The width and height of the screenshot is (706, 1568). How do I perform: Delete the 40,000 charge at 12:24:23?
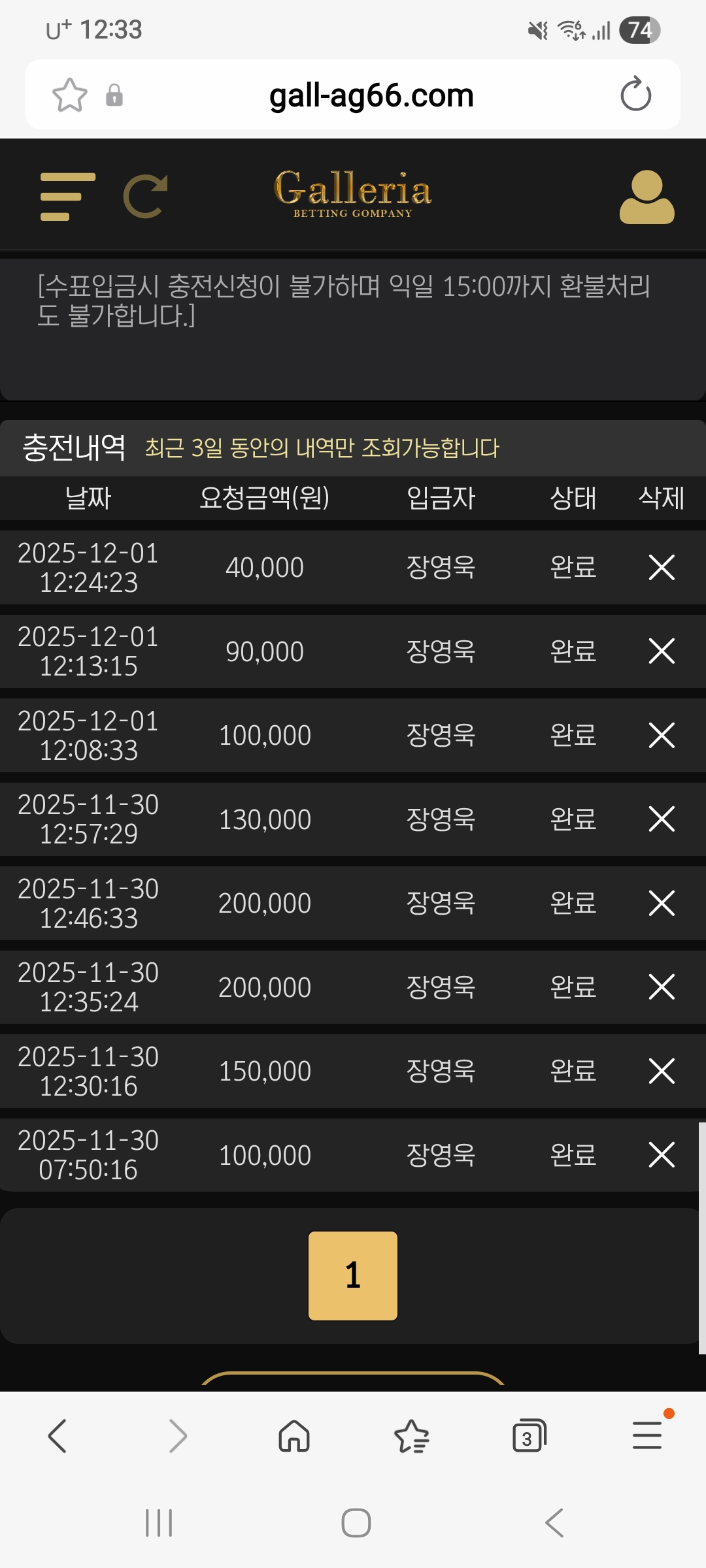click(x=662, y=567)
